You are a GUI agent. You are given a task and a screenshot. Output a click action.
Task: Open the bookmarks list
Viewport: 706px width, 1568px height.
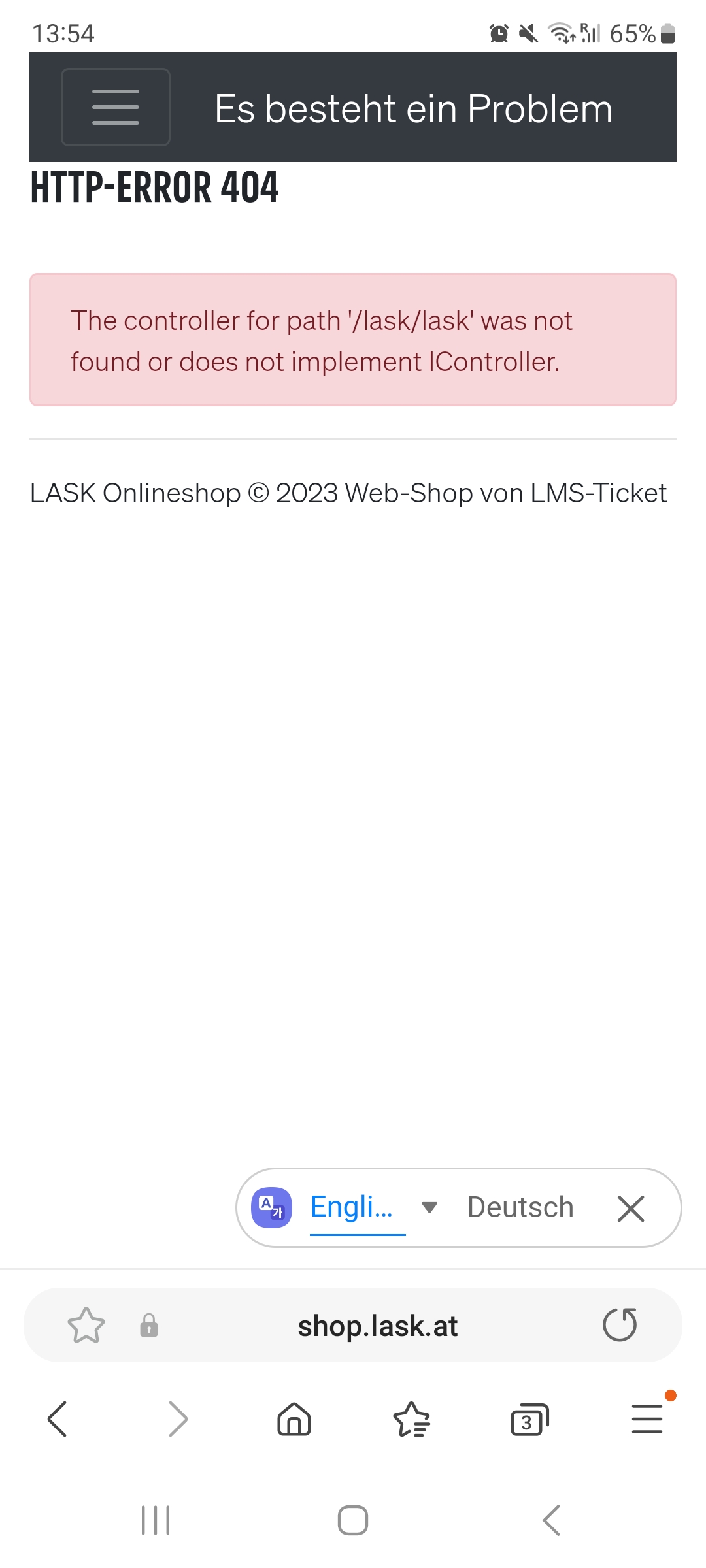[412, 1419]
